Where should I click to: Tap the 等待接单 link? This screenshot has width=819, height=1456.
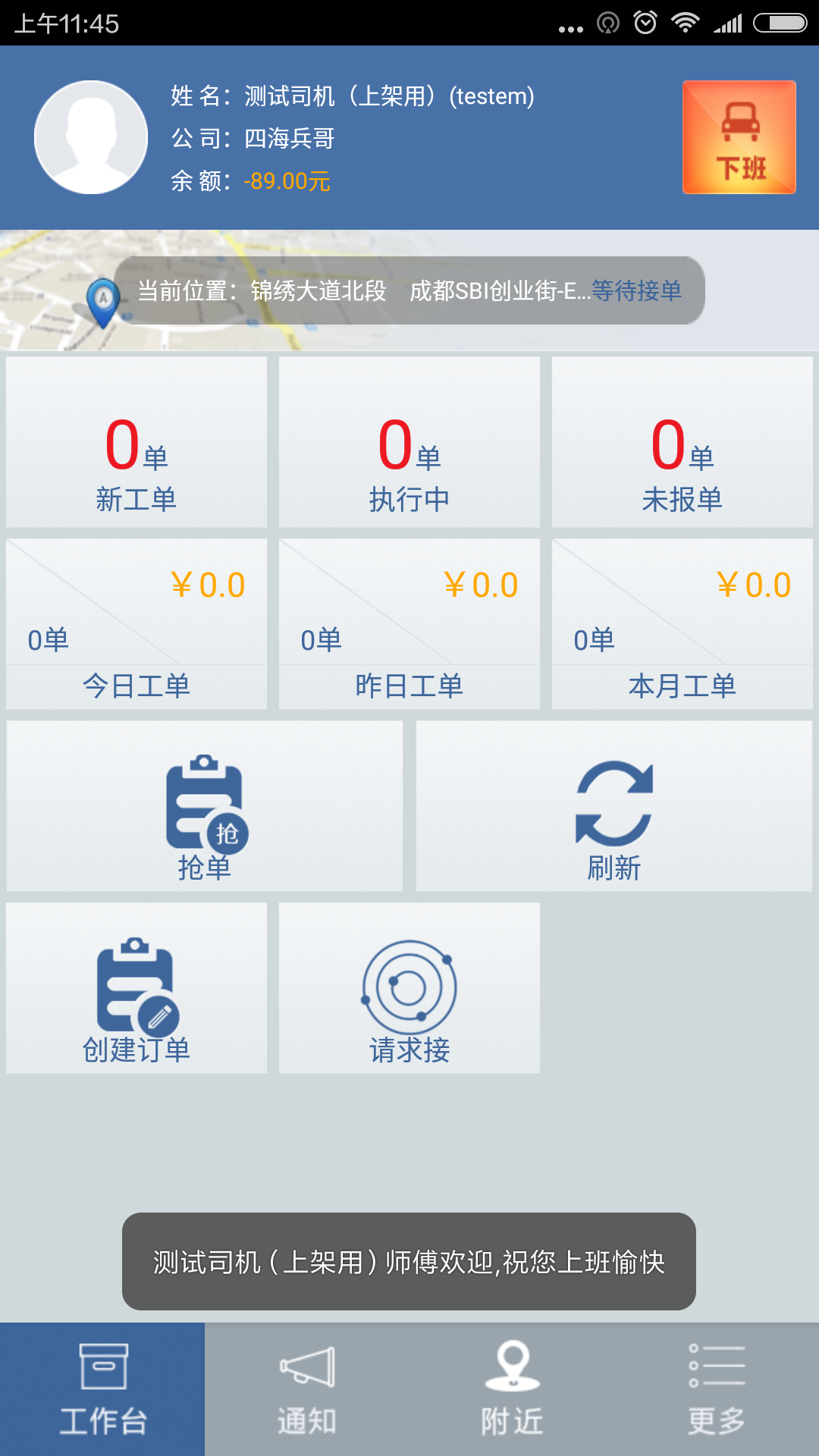pos(637,291)
